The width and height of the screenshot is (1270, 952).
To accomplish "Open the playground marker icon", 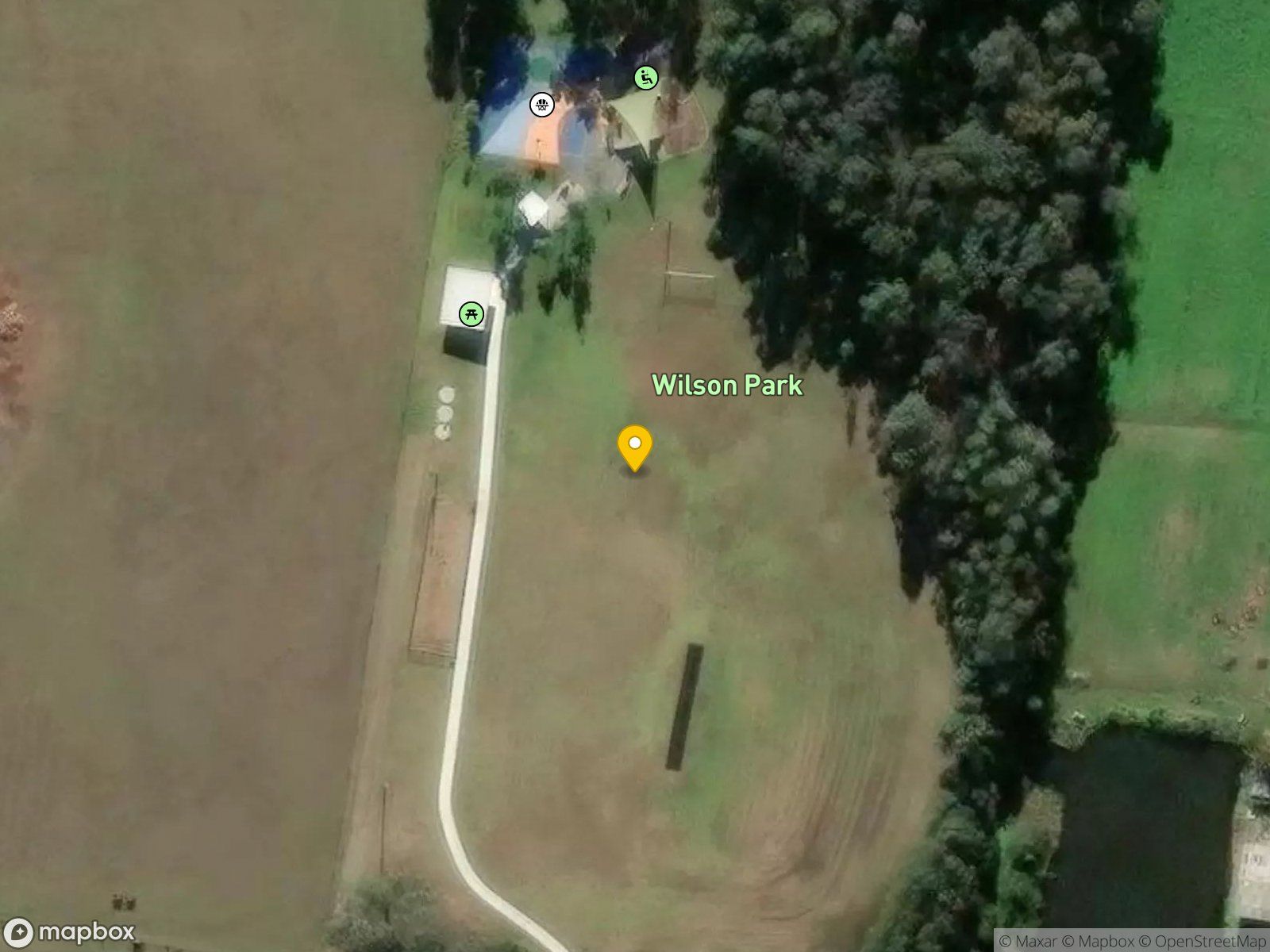I will pyautogui.click(x=647, y=78).
